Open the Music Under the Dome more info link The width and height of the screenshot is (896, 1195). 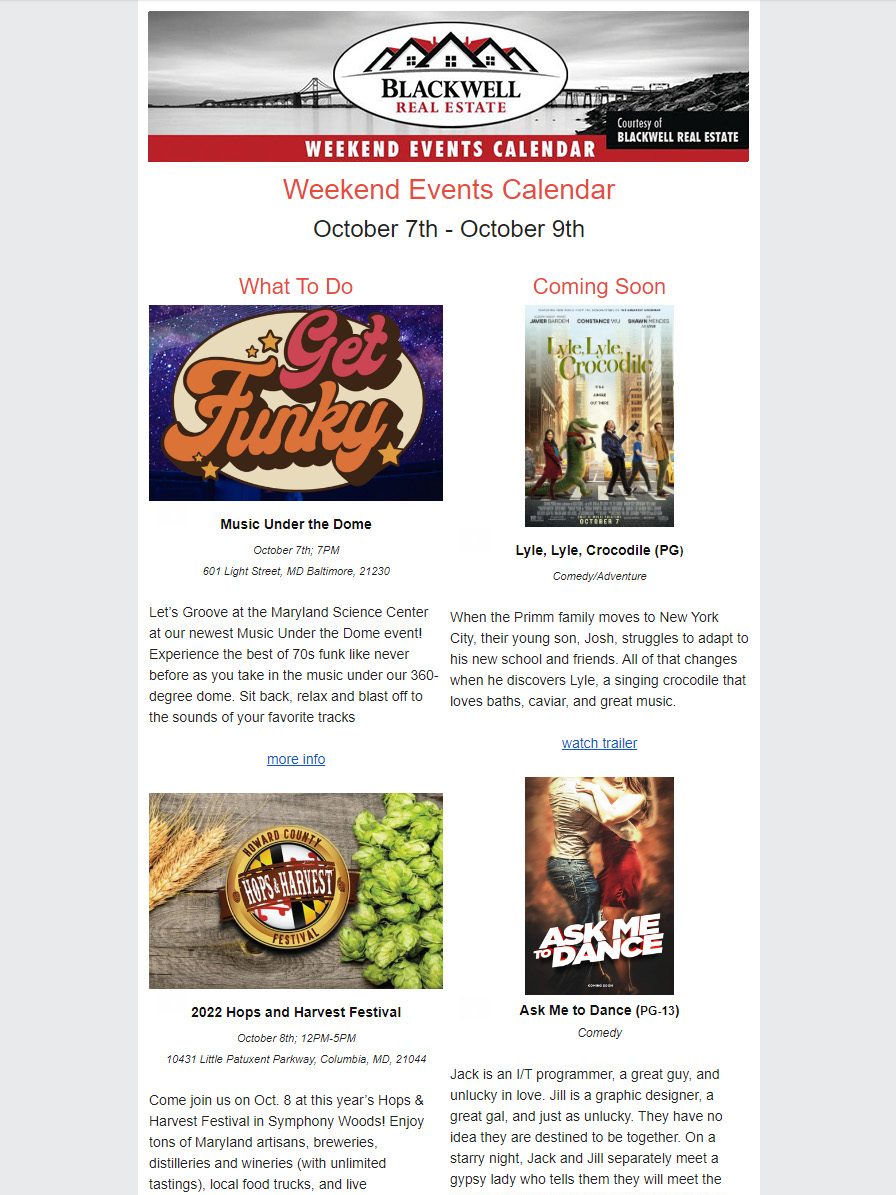296,759
